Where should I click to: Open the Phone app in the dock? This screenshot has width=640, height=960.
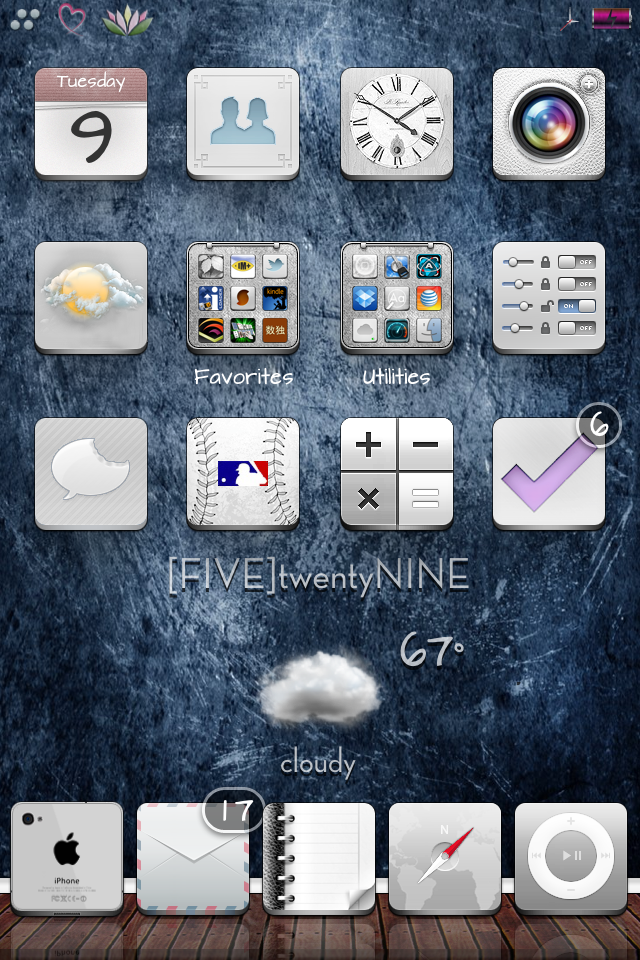click(67, 858)
